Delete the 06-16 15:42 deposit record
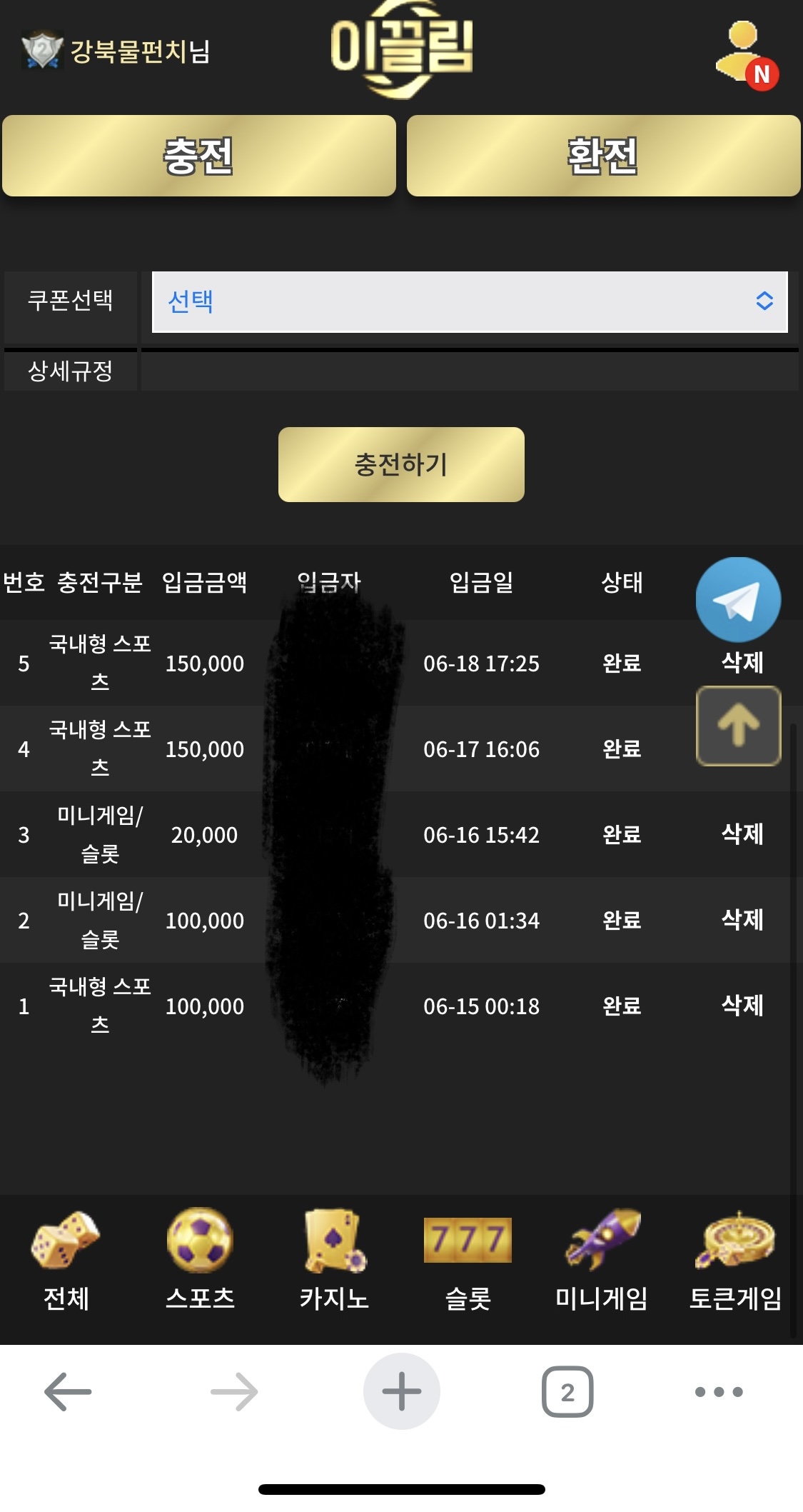Viewport: 803px width, 1512px height. [x=742, y=833]
